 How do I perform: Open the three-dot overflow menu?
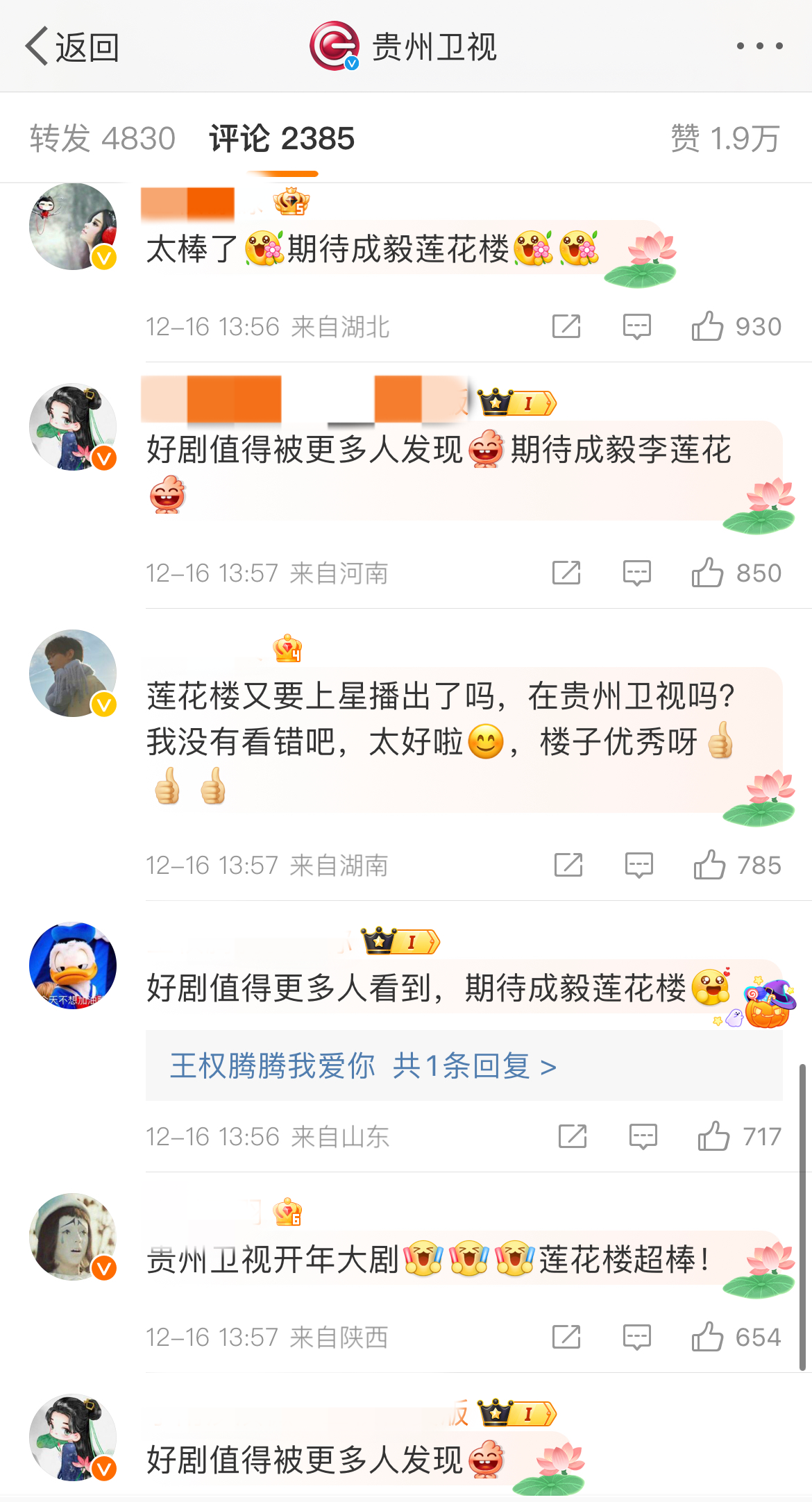(759, 47)
